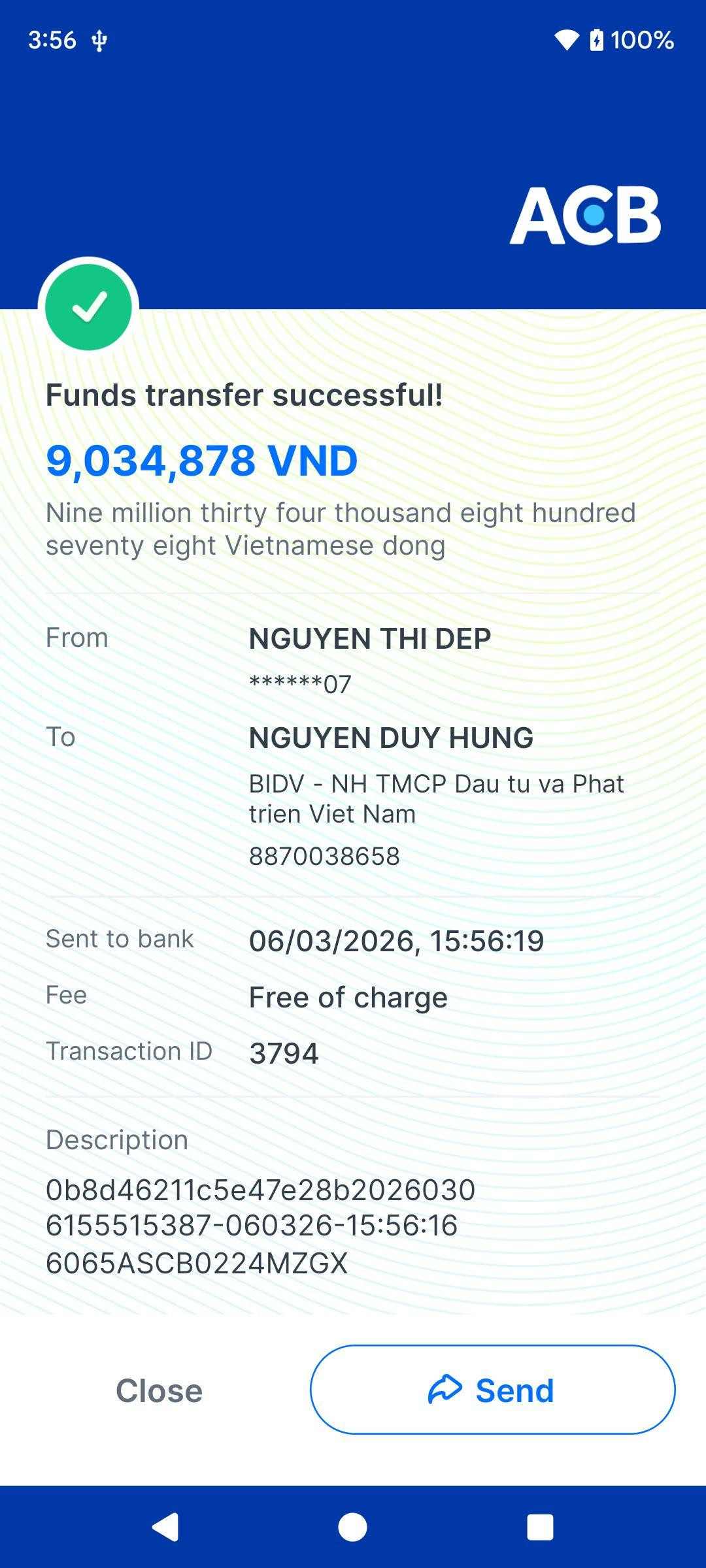Go to the device home screen
This screenshot has width=706, height=1568.
[352, 1527]
